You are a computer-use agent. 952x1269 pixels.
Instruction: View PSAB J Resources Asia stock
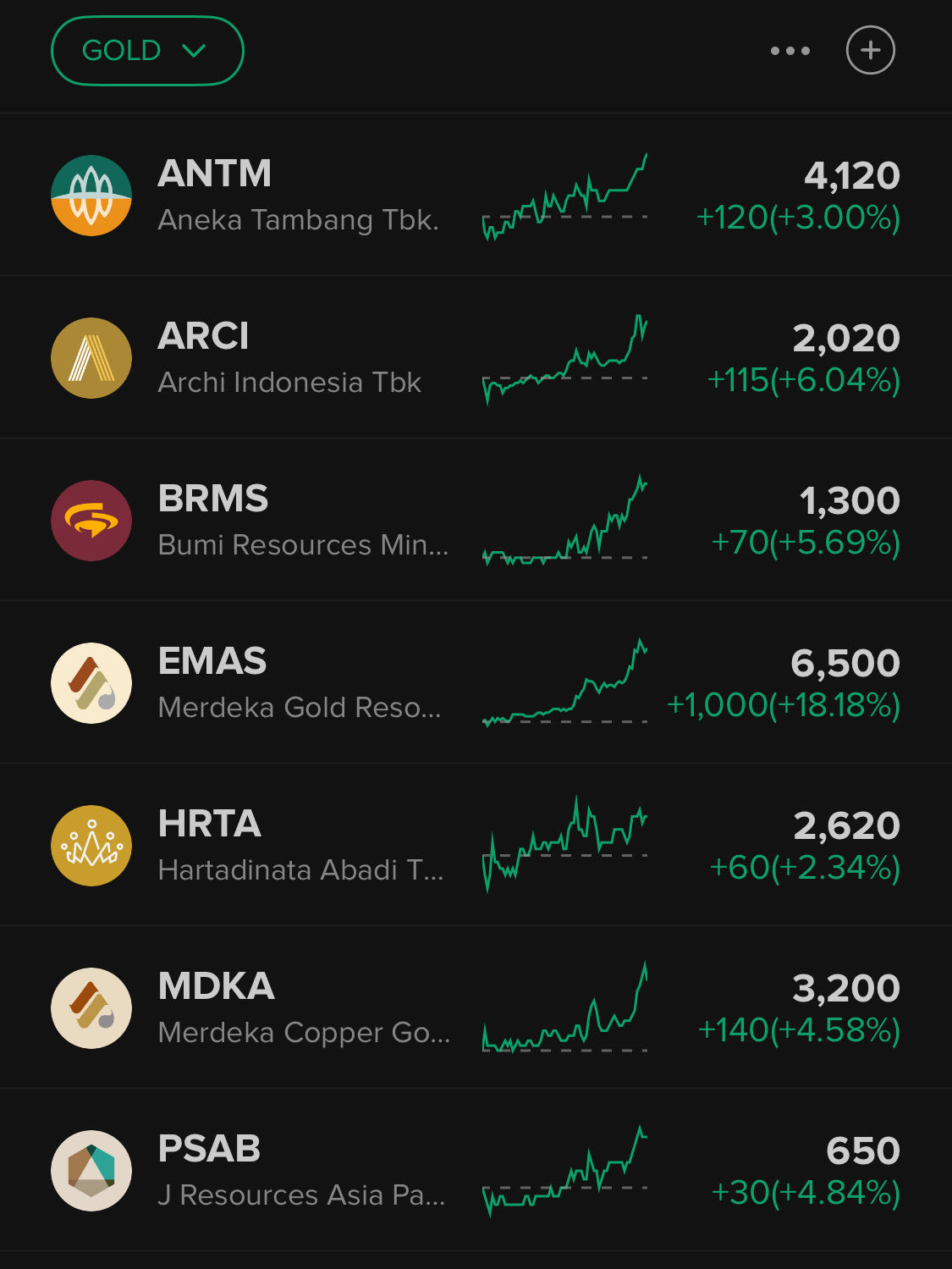click(301, 1171)
